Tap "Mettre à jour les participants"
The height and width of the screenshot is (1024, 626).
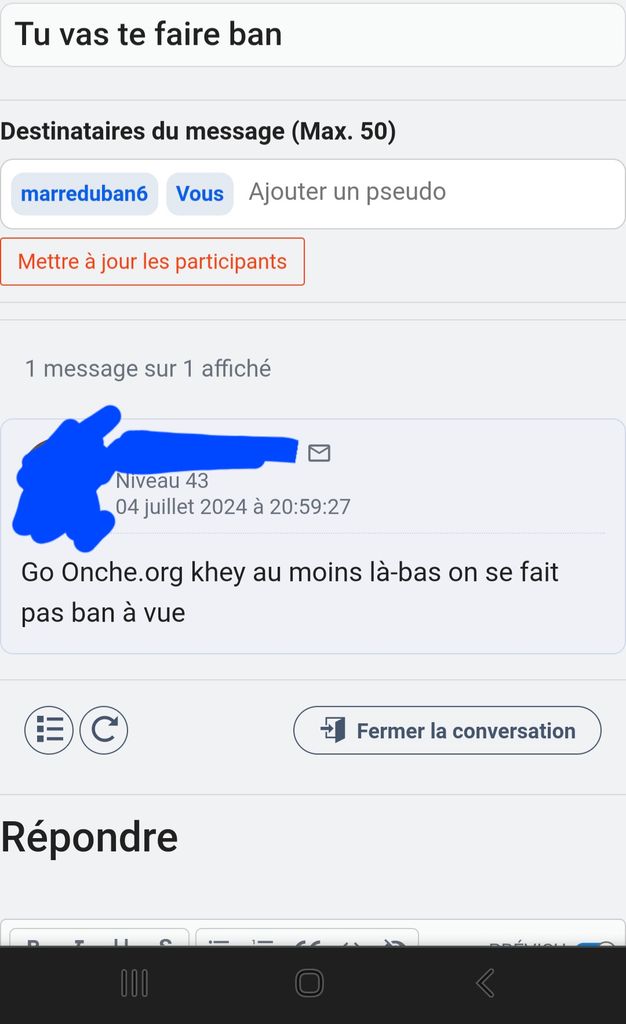click(x=152, y=262)
